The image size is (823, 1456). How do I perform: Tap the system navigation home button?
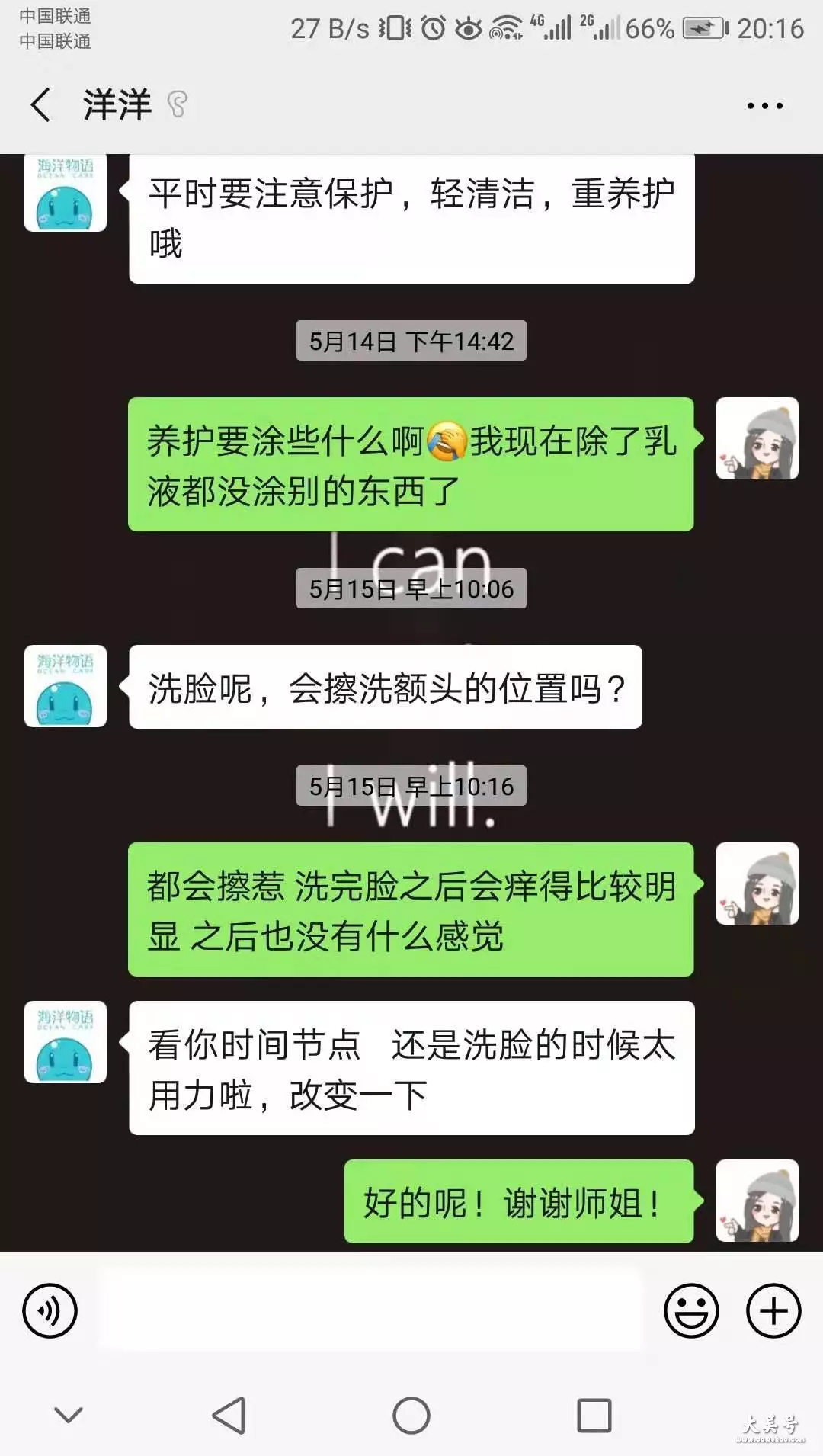(x=411, y=1416)
